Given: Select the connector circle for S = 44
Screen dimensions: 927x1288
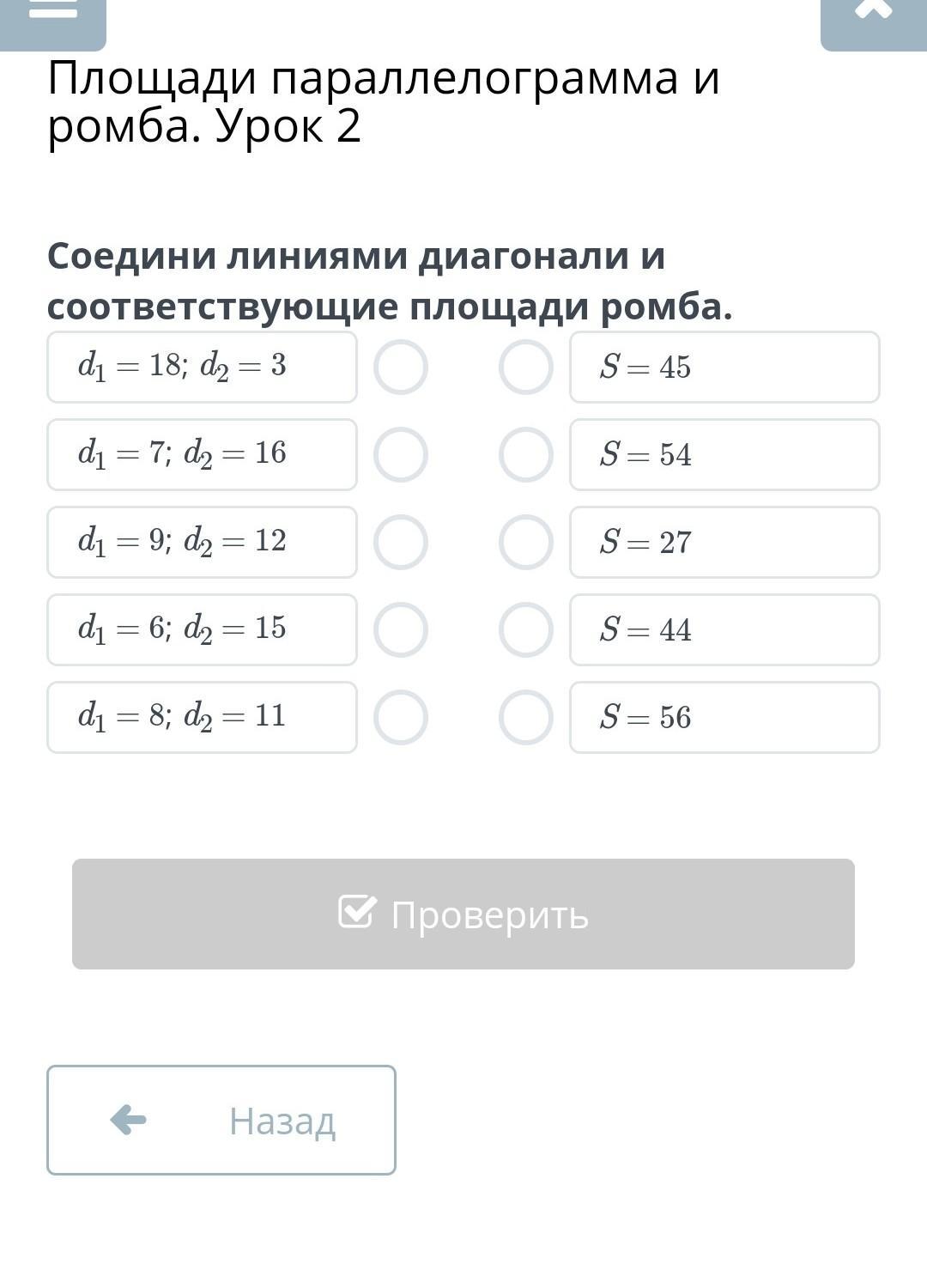Looking at the screenshot, I should 525,630.
